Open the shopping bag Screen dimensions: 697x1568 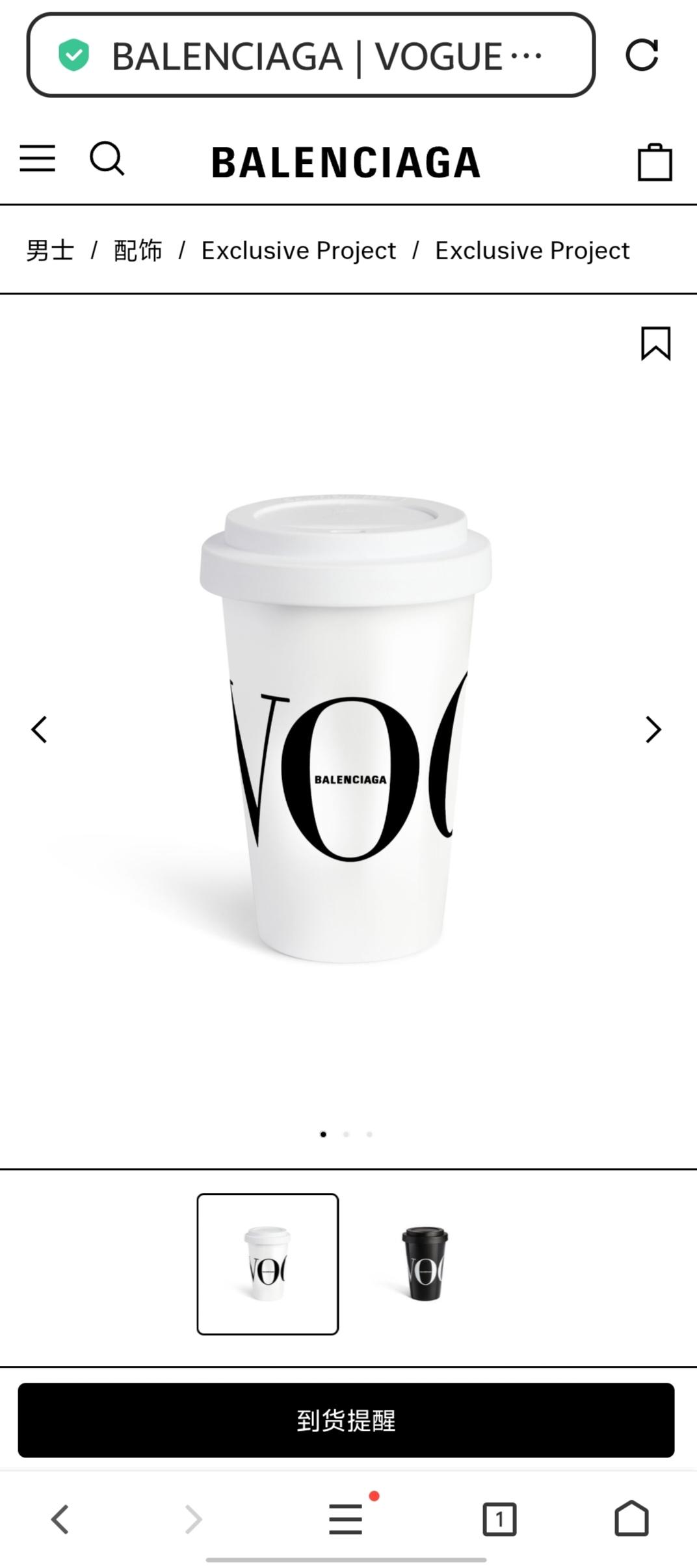pos(654,162)
